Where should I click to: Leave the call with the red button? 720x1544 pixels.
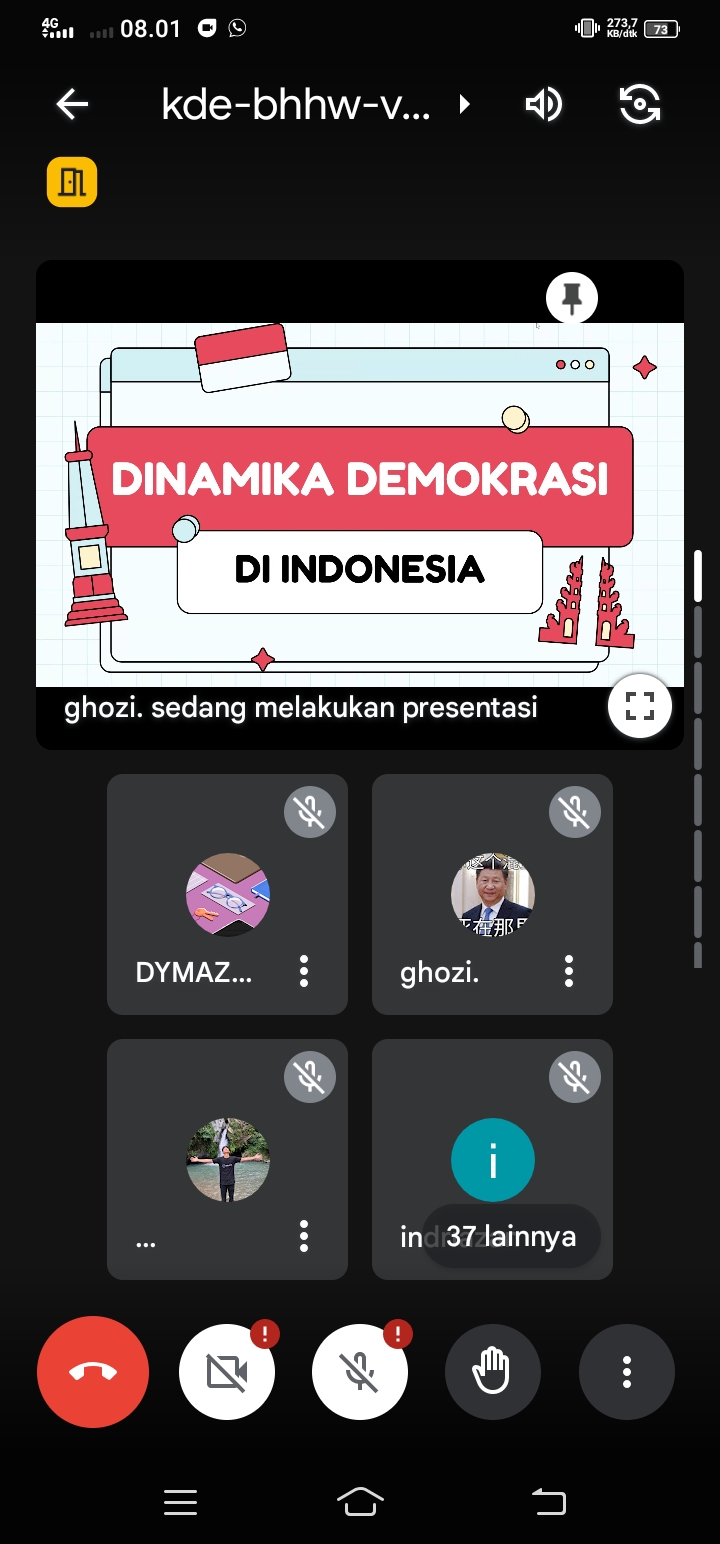[x=93, y=1372]
